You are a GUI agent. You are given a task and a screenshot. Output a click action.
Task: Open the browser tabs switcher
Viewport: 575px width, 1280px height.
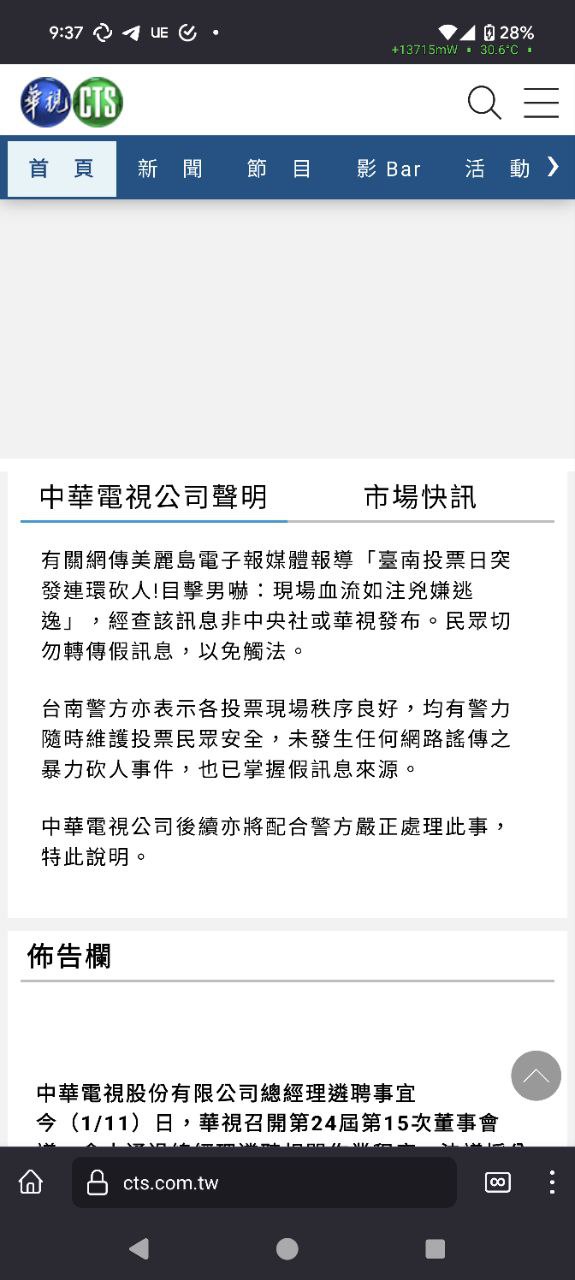(x=497, y=1182)
